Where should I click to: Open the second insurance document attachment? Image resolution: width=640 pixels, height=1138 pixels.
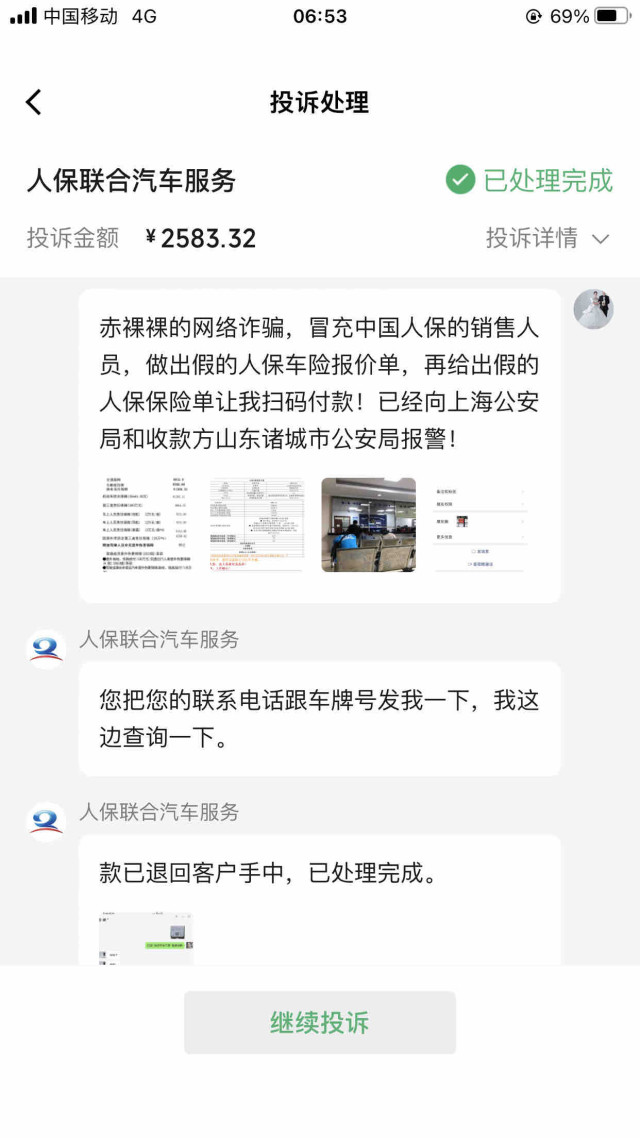tap(256, 524)
